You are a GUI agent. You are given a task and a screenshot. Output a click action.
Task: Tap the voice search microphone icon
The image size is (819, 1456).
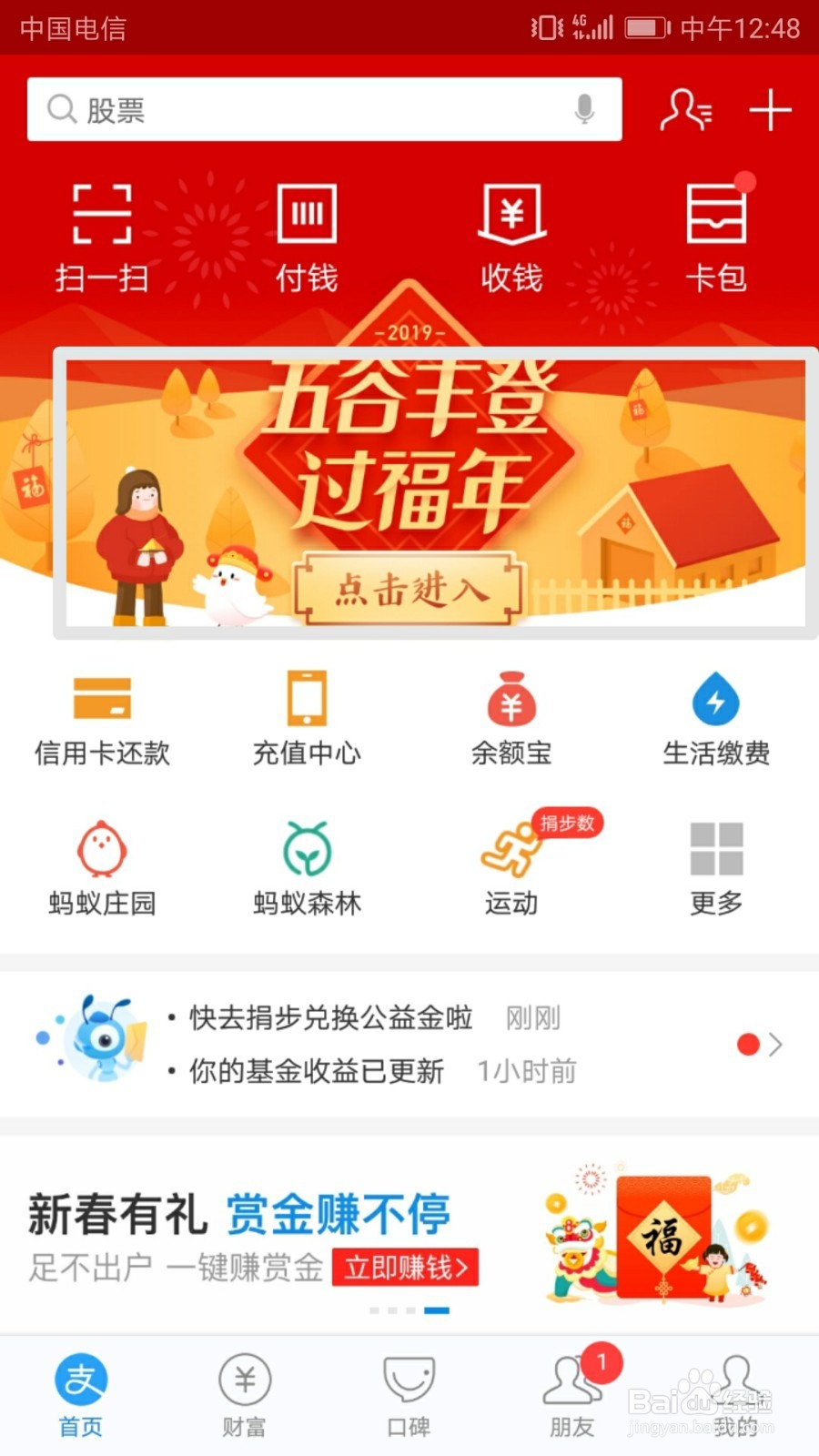pyautogui.click(x=585, y=109)
